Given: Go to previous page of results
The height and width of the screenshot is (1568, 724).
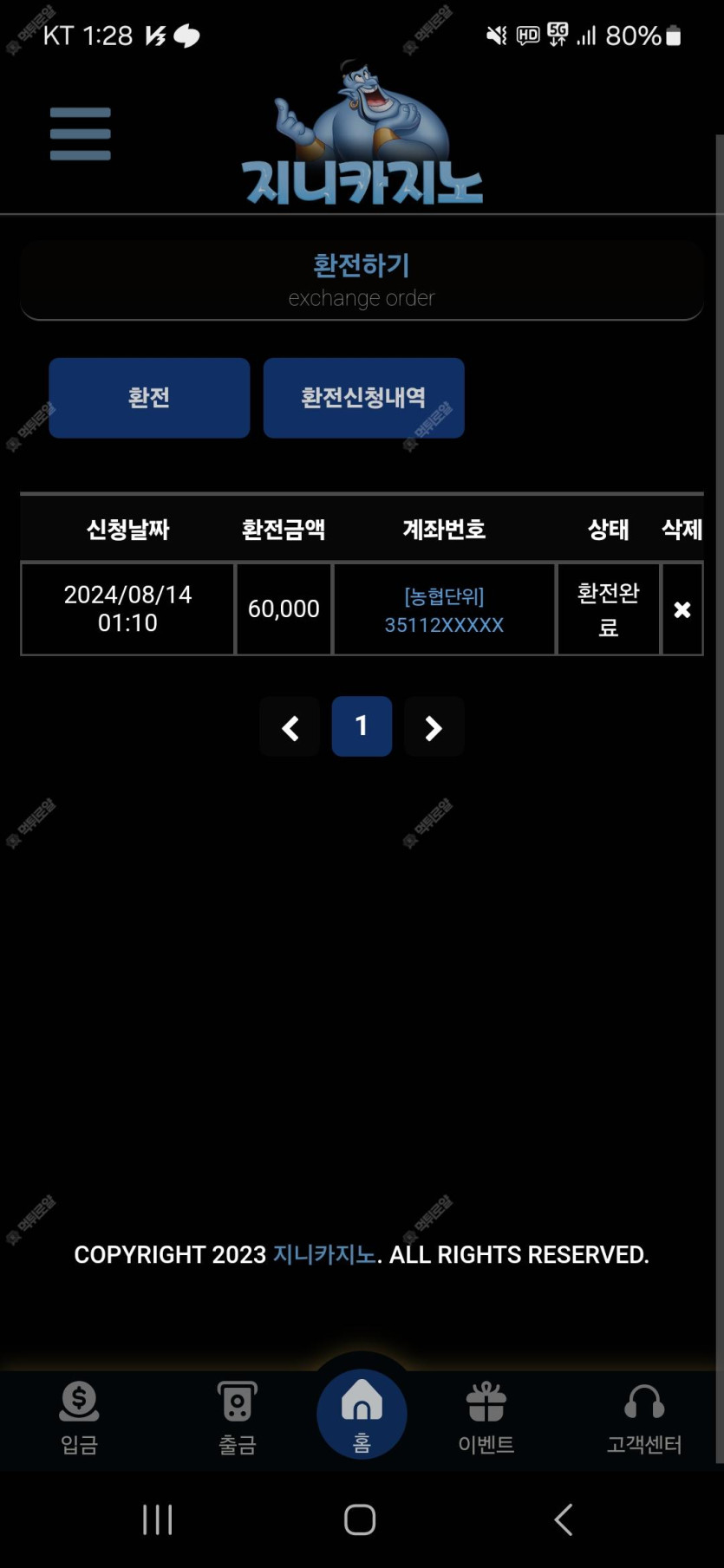Looking at the screenshot, I should point(290,726).
